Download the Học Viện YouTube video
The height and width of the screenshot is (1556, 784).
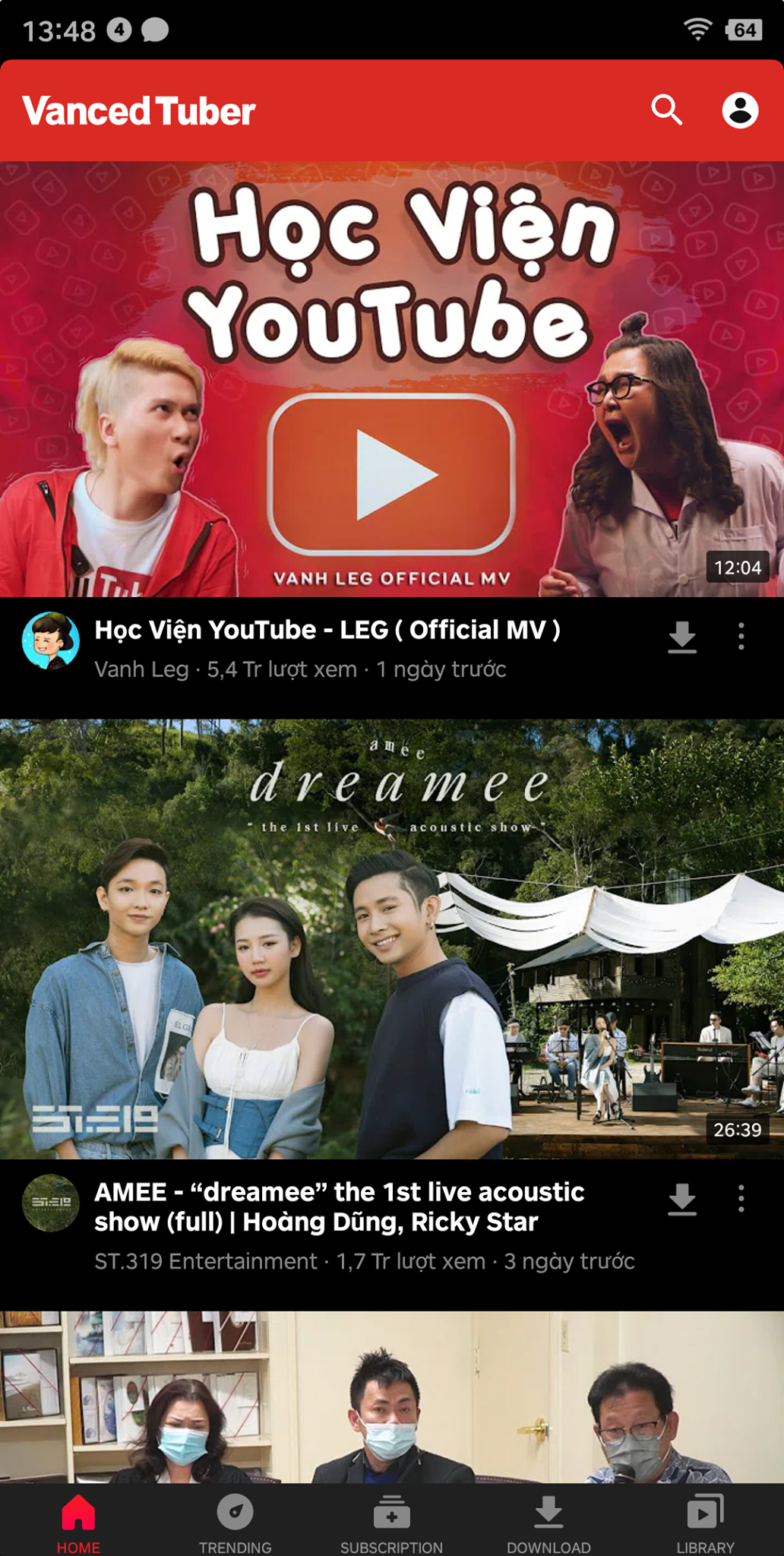click(681, 637)
